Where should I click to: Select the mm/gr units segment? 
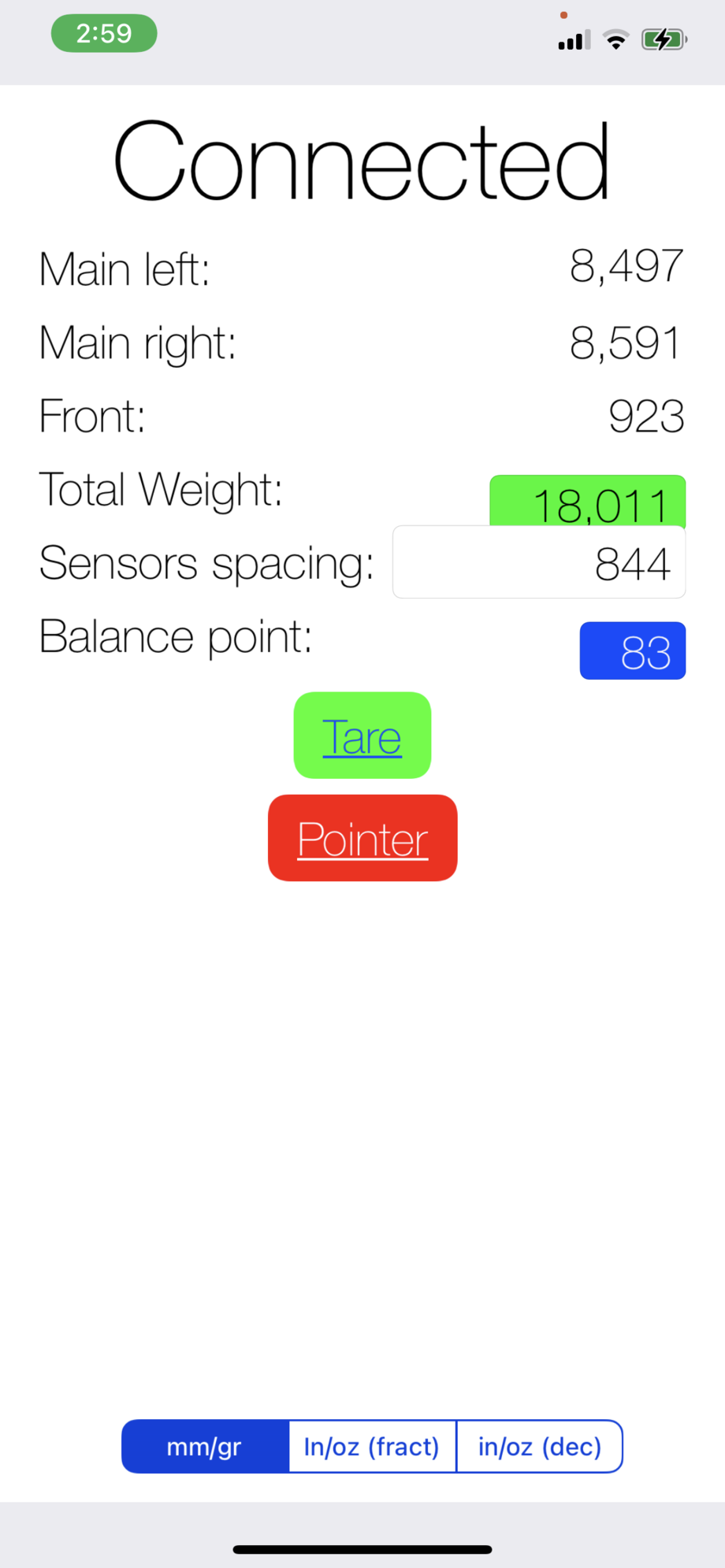pos(205,1447)
